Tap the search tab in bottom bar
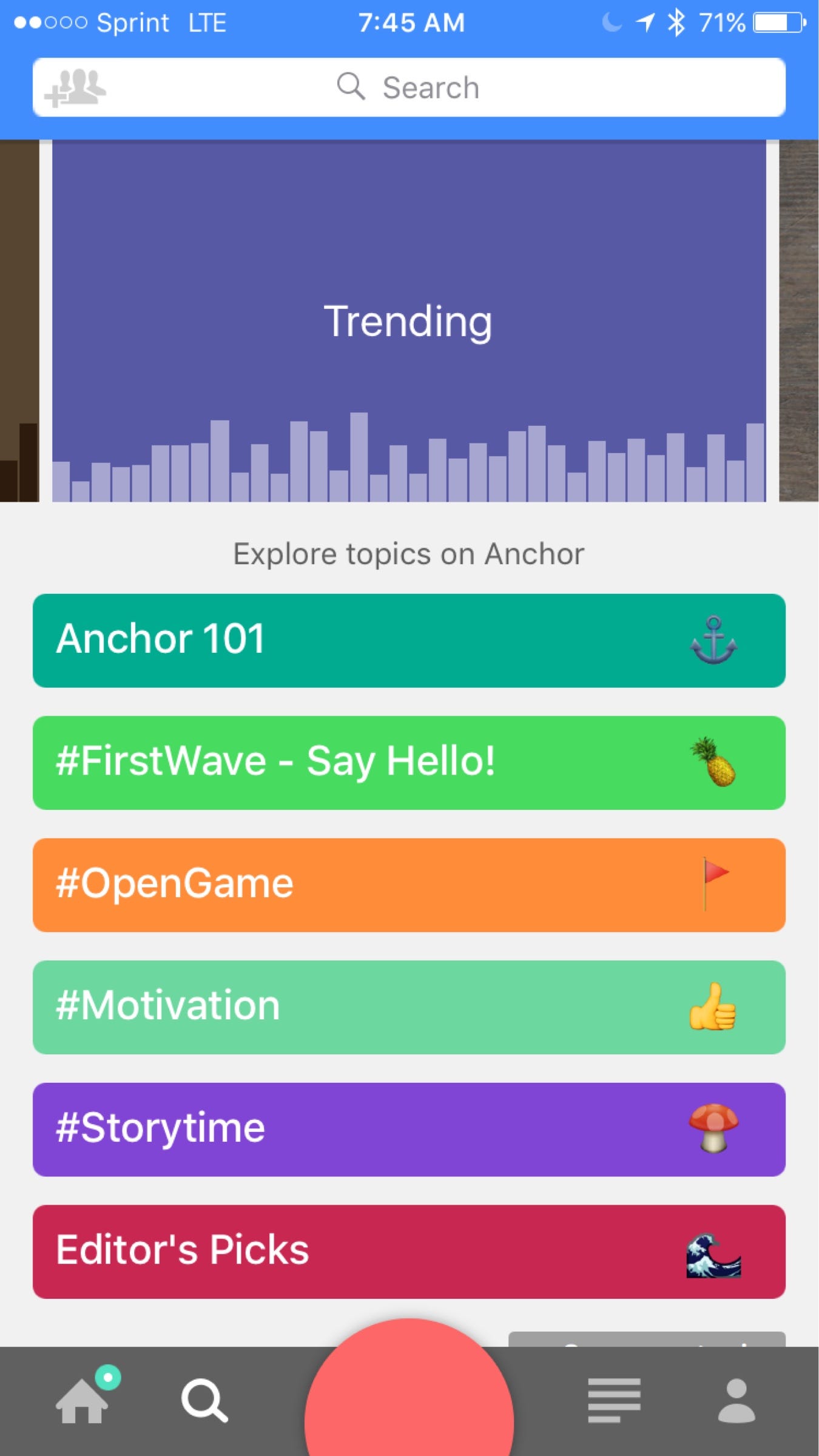The height and width of the screenshot is (1456, 819). click(x=205, y=1400)
